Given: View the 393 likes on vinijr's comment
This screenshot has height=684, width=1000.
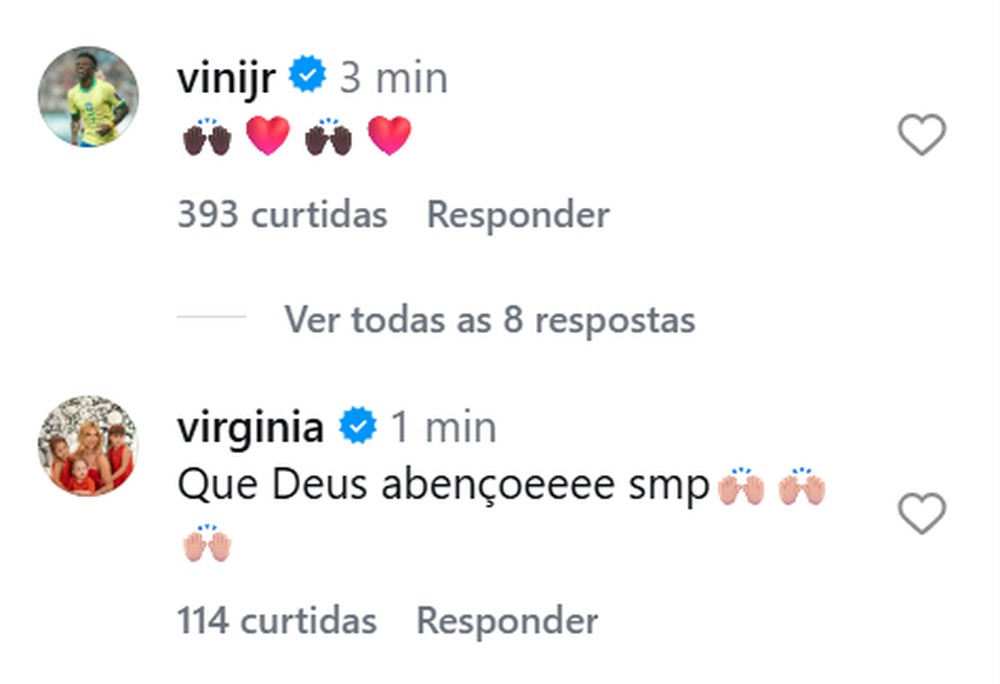Looking at the screenshot, I should 282,215.
